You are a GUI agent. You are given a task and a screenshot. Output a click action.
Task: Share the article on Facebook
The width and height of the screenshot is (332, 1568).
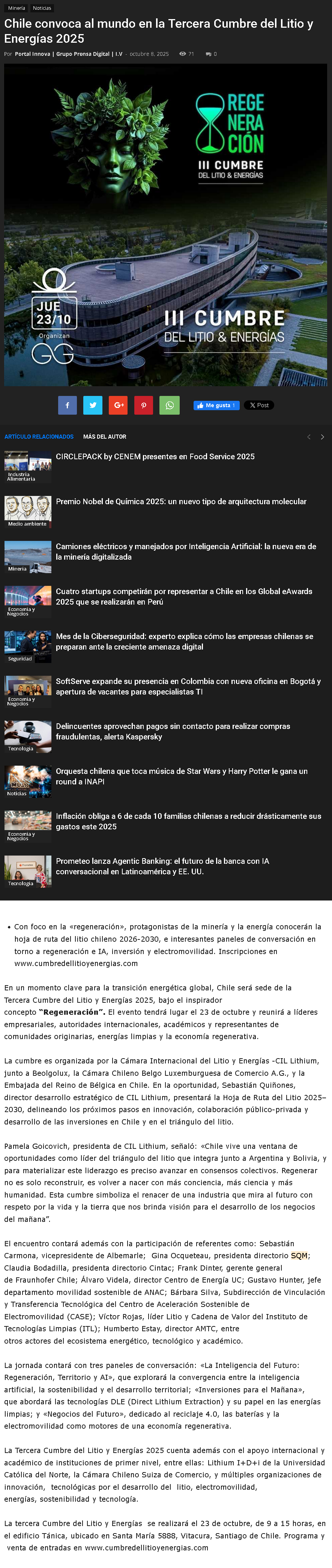68,405
